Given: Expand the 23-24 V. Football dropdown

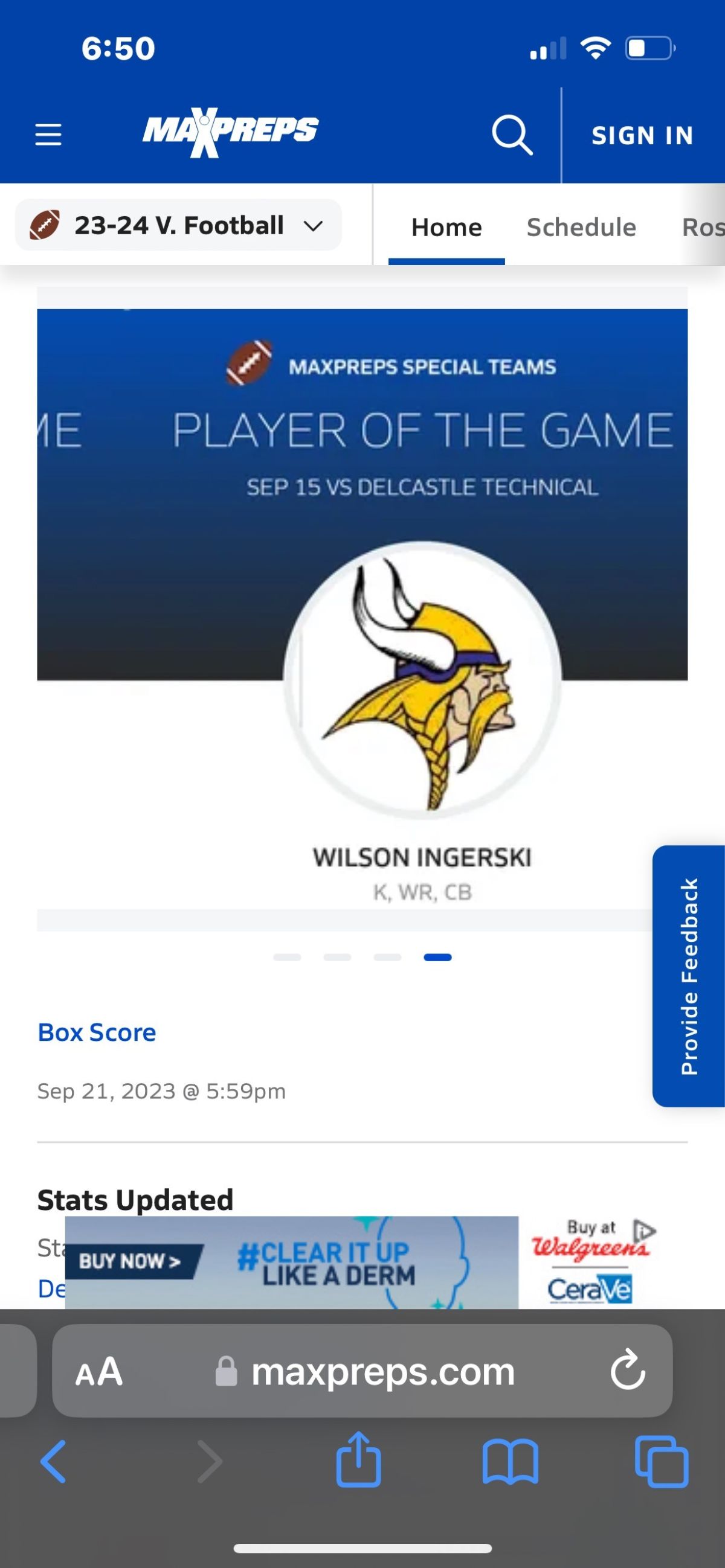Looking at the screenshot, I should pos(178,226).
